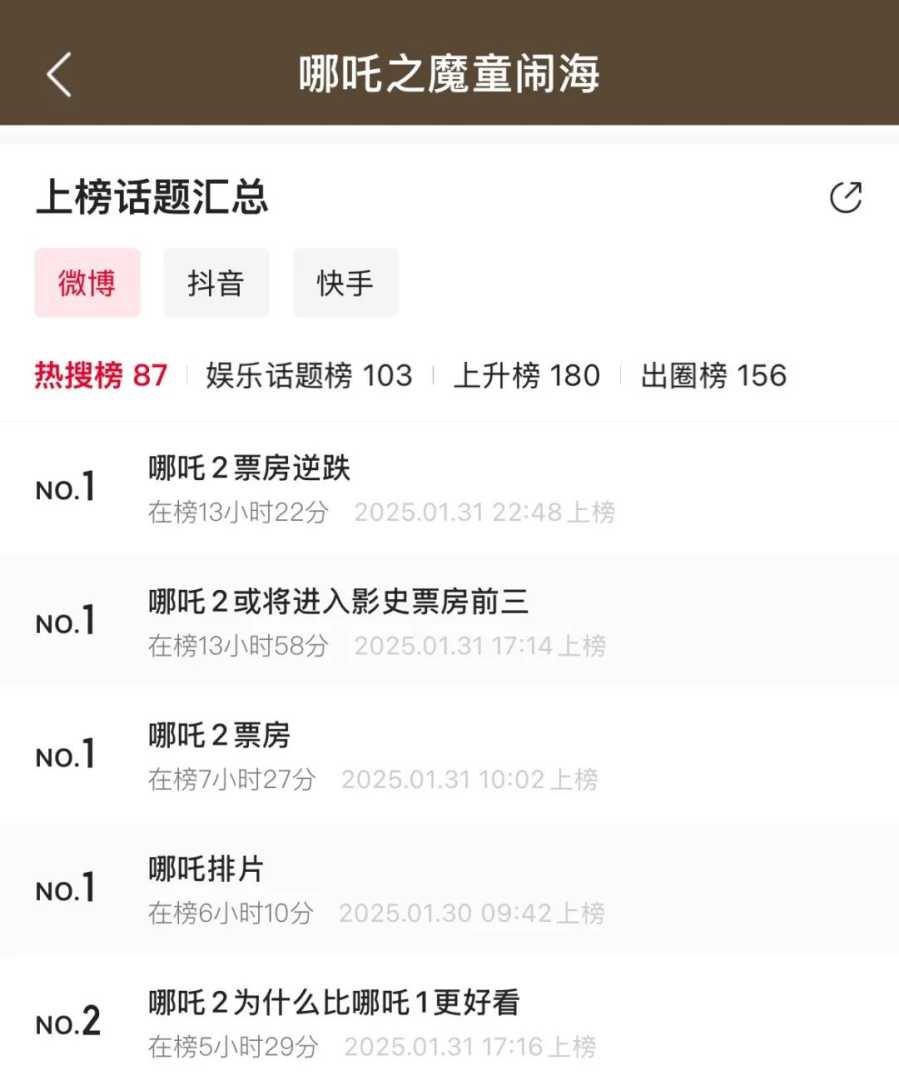Open the 哪吒2票房 topic posted at 10:02

(x=220, y=736)
